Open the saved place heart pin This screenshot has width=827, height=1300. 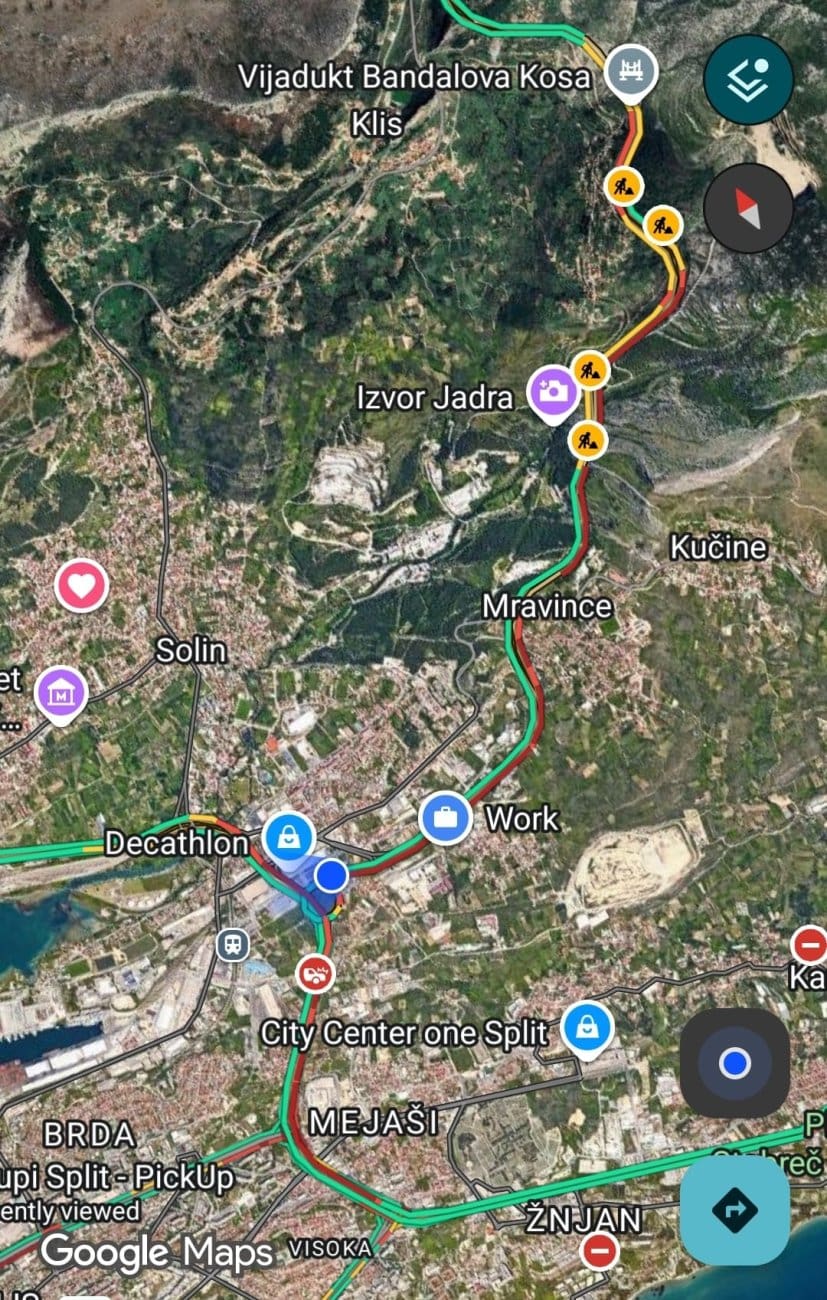click(82, 585)
